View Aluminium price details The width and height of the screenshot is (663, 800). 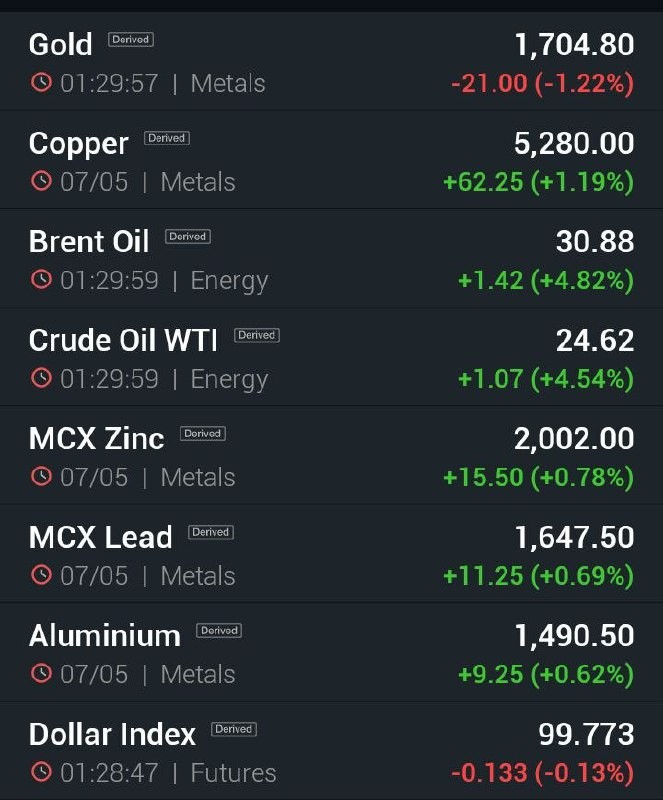pyautogui.click(x=331, y=652)
